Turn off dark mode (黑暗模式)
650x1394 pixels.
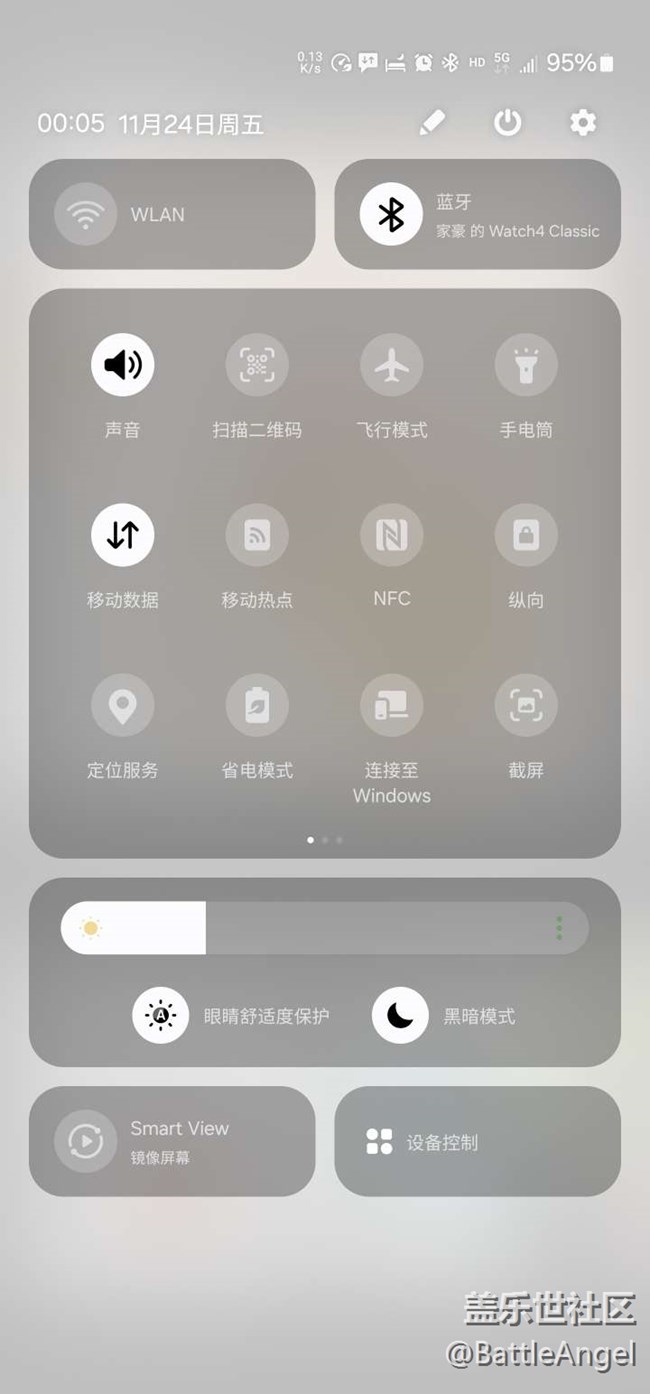[400, 1016]
